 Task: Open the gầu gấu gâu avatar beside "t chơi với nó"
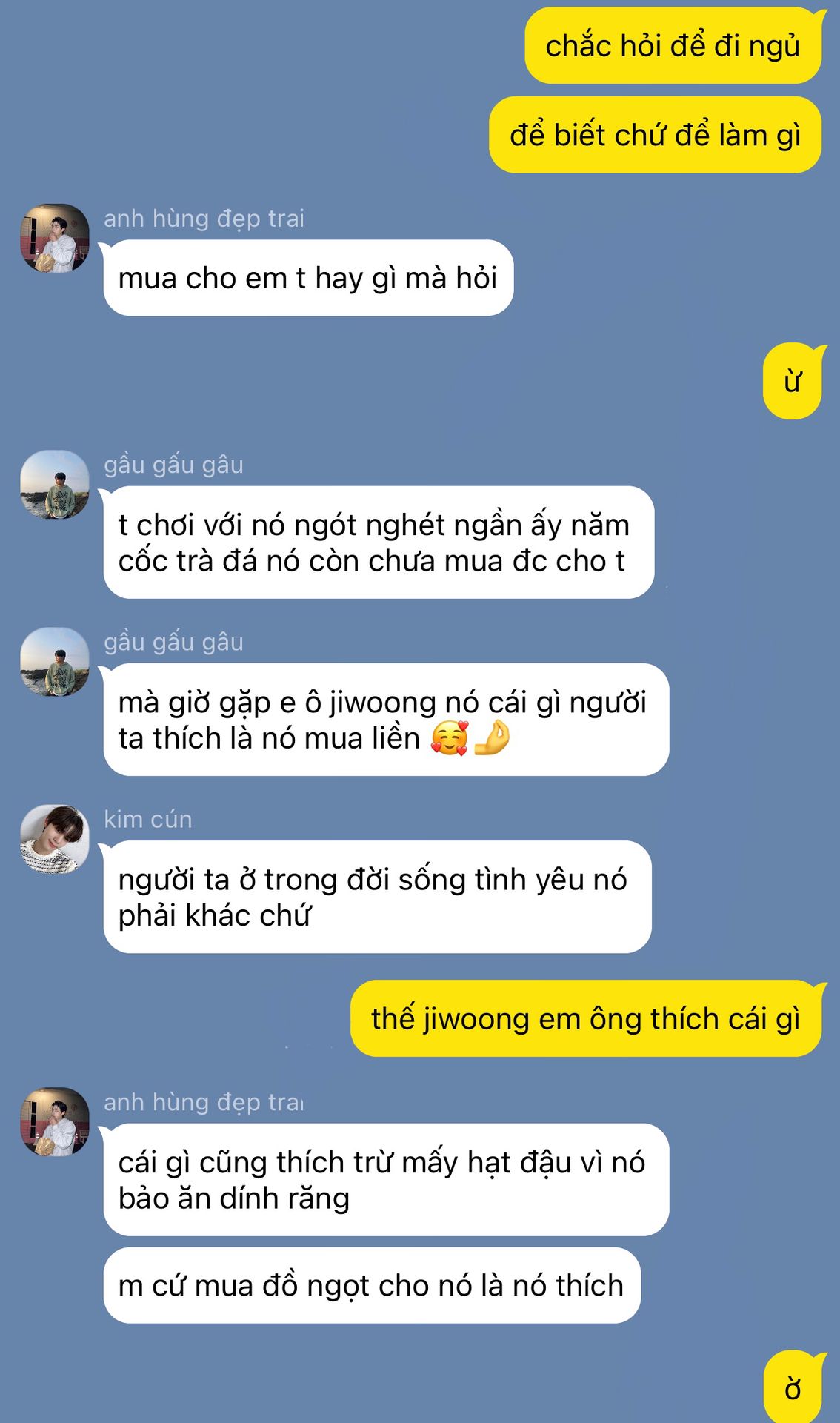click(54, 485)
